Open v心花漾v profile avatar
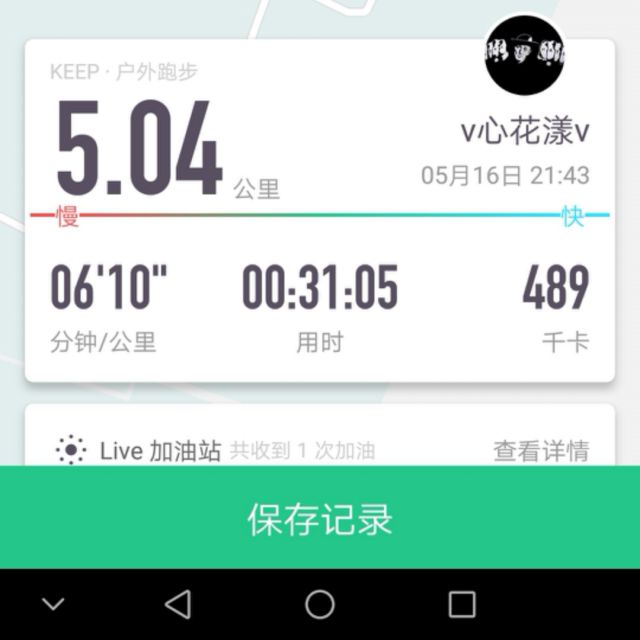Viewport: 640px width, 640px height. pos(525,55)
